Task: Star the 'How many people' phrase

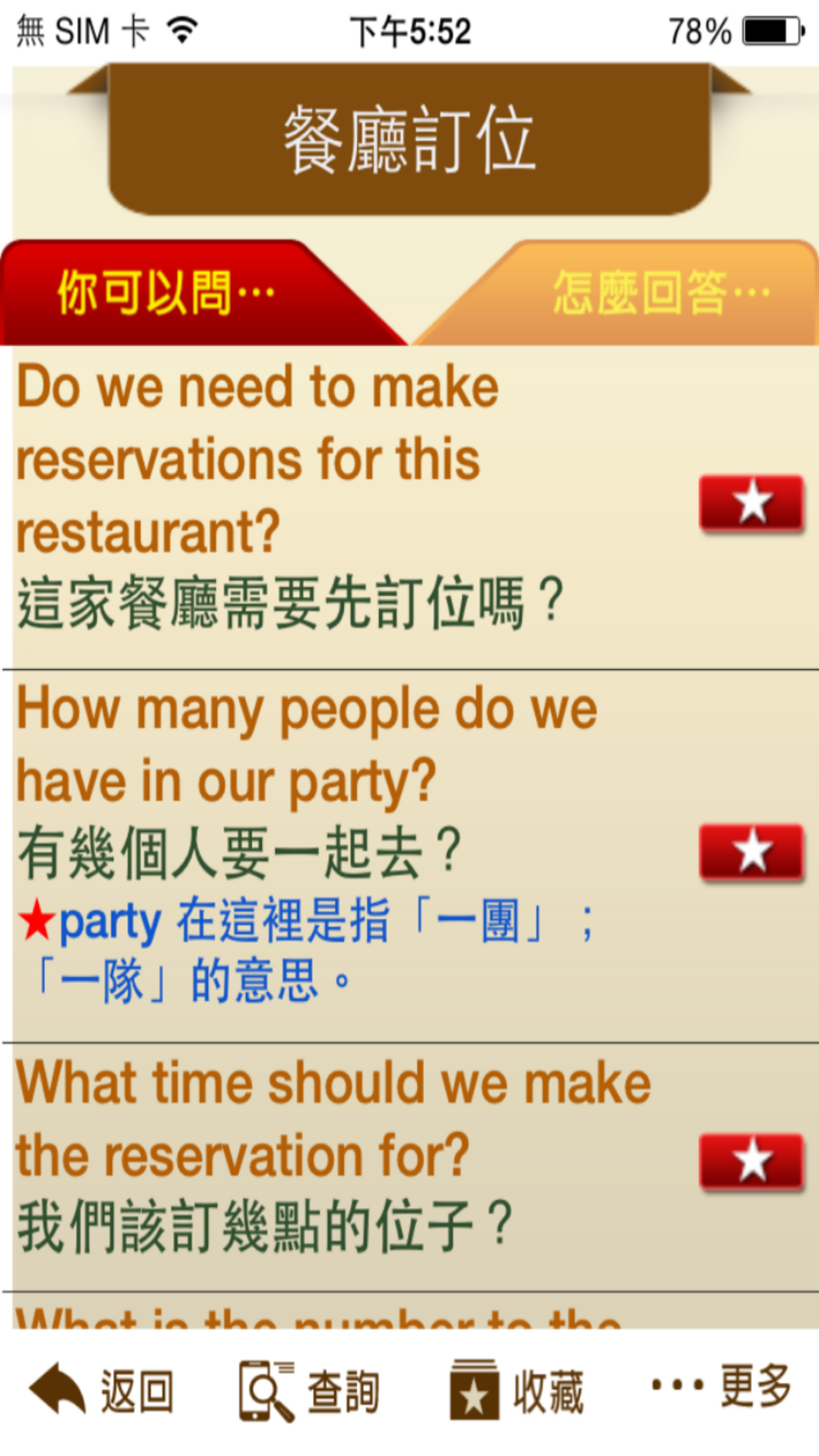Action: 751,852
